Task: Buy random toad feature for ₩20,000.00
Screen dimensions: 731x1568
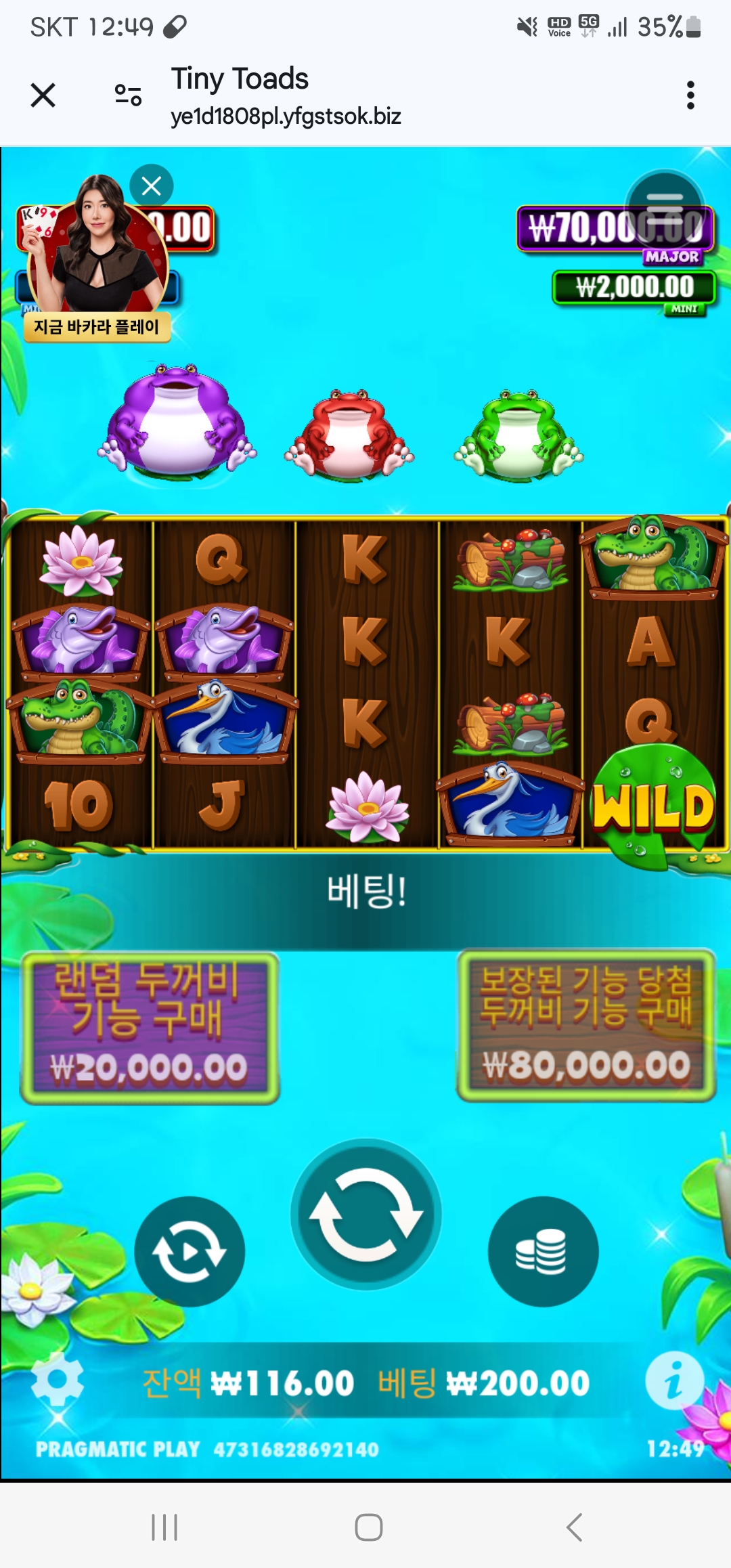Action: (x=150, y=1028)
